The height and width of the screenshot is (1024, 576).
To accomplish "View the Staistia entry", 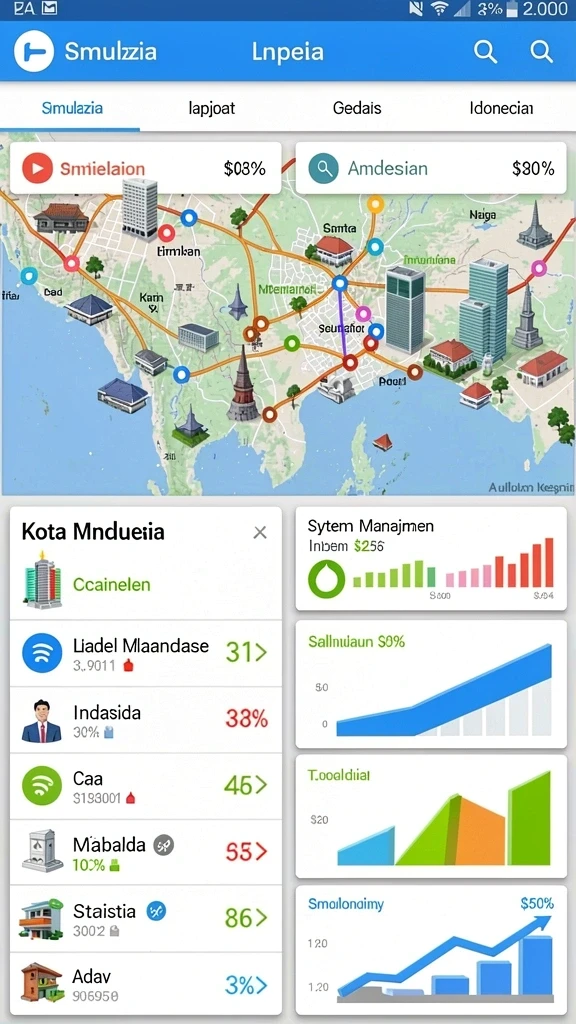I will (x=146, y=919).
